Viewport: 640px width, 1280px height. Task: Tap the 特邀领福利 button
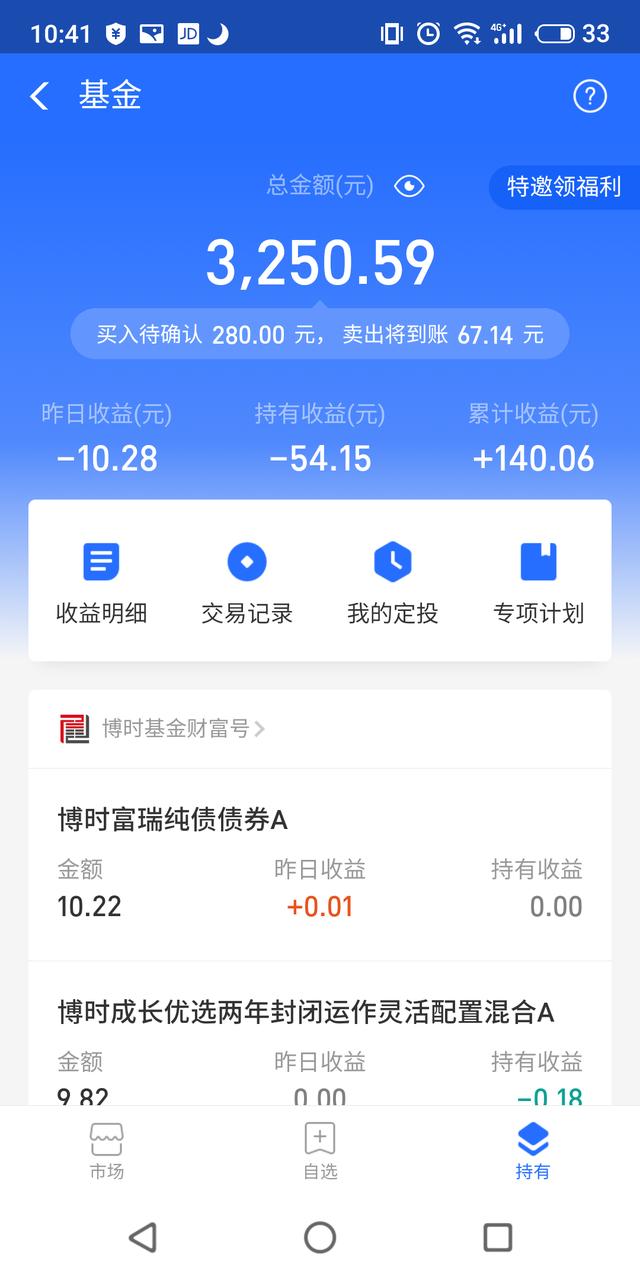(x=564, y=187)
